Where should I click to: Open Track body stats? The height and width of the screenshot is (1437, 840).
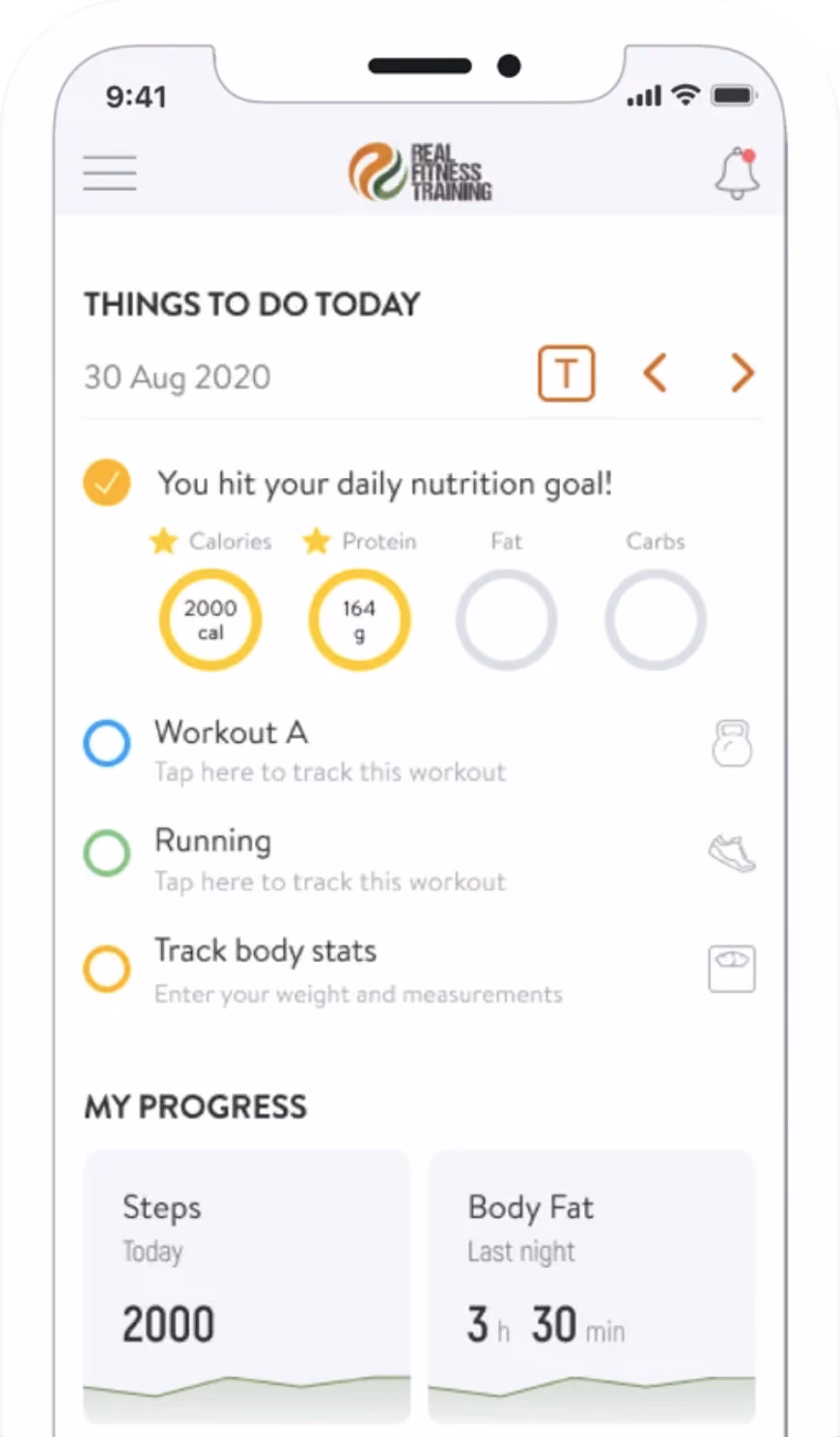coord(419,970)
